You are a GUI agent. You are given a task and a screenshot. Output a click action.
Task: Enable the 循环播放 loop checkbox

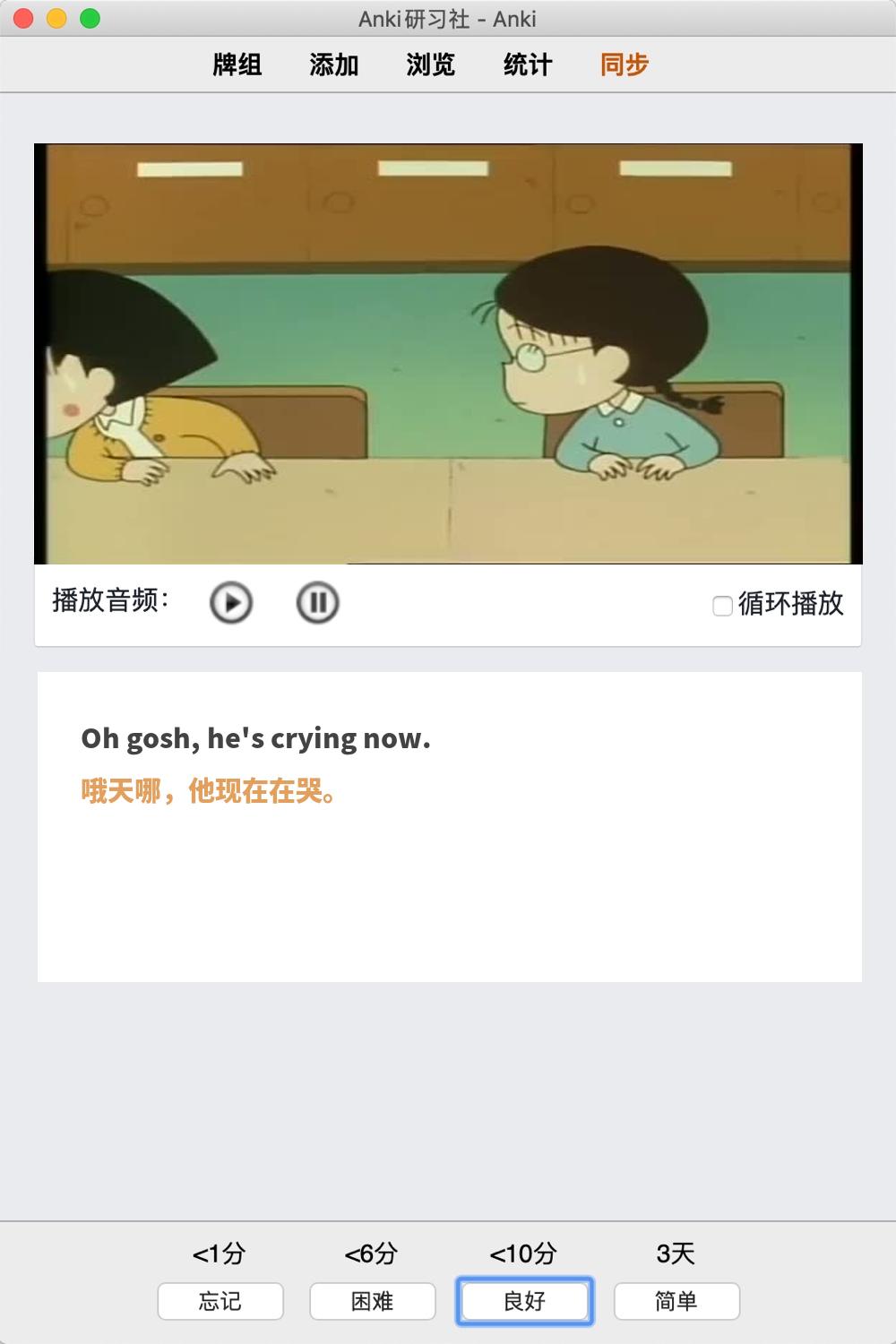point(722,606)
